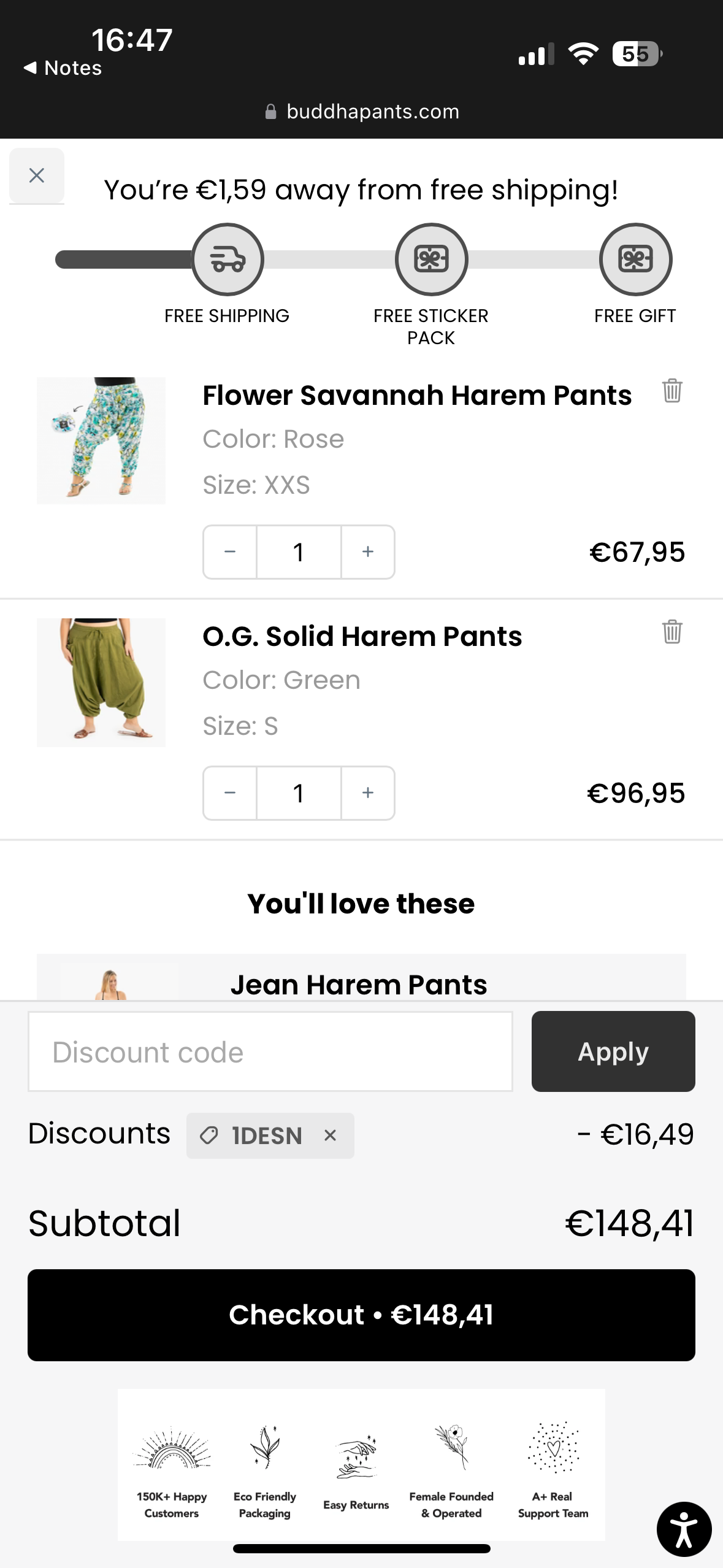Click the Apply discount button
723x1568 pixels.
click(613, 1051)
